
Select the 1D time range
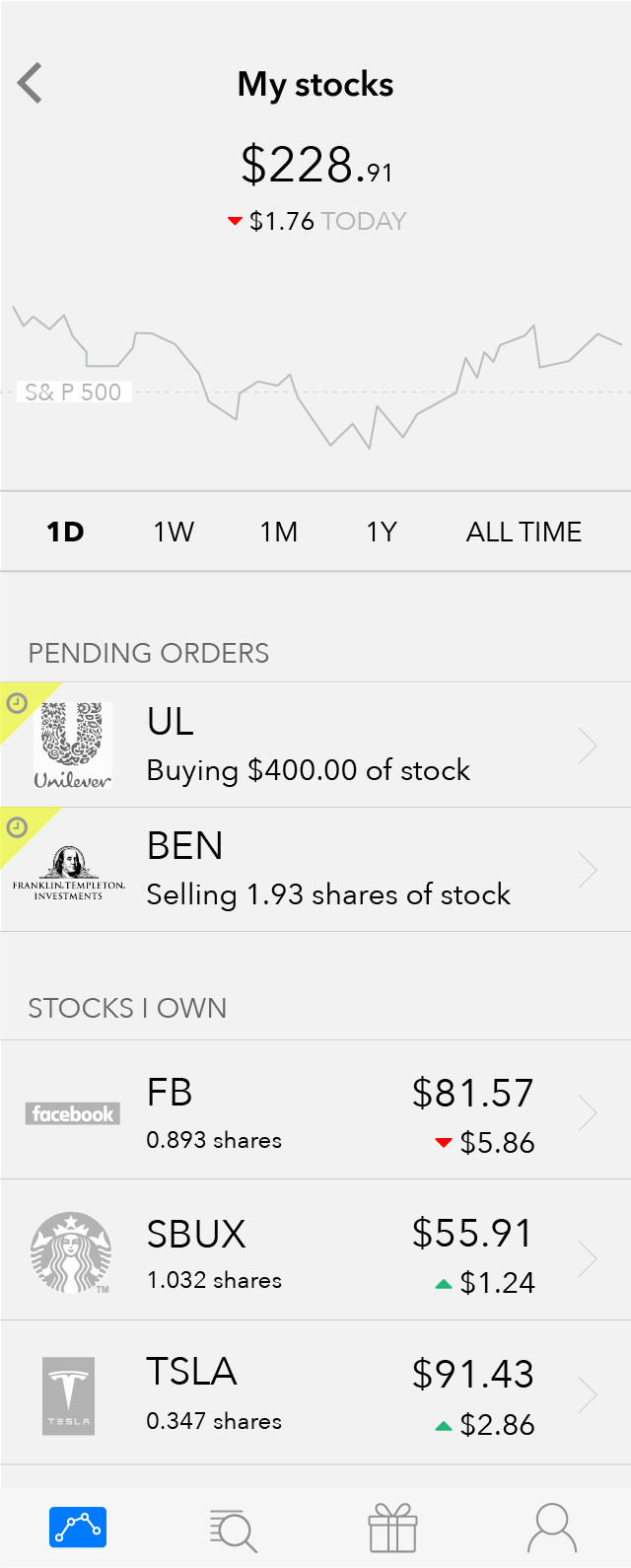click(65, 533)
